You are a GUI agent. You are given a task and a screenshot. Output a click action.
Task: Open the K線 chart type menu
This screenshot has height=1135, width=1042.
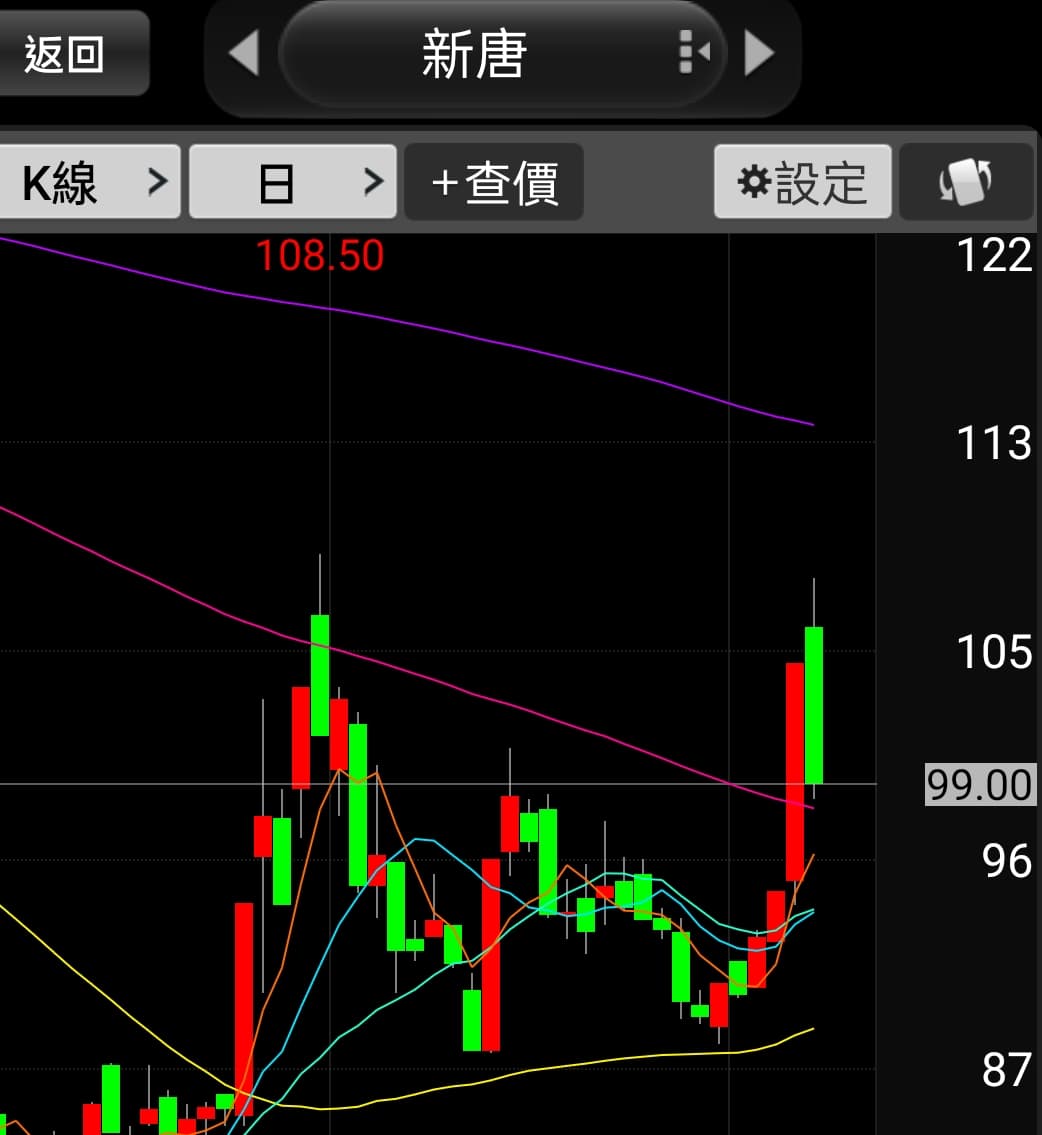90,182
